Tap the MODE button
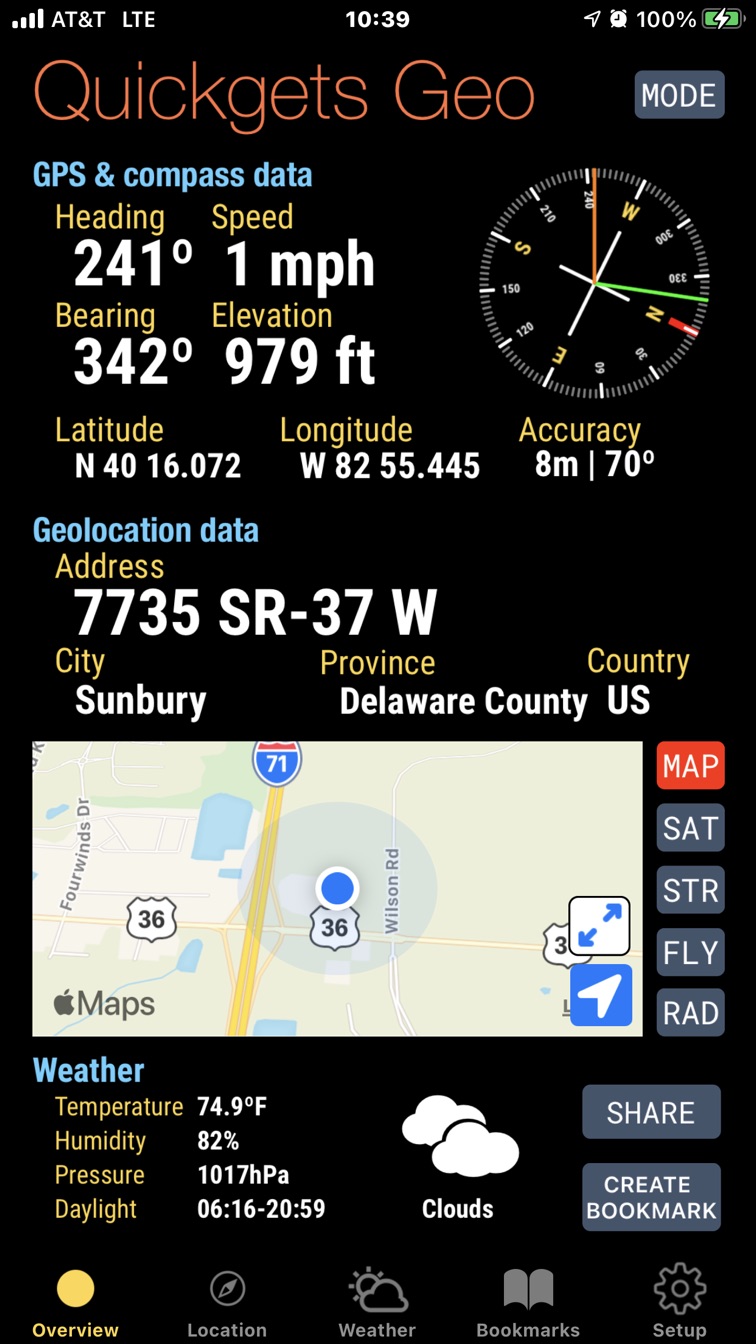This screenshot has height=1344, width=756. (679, 95)
